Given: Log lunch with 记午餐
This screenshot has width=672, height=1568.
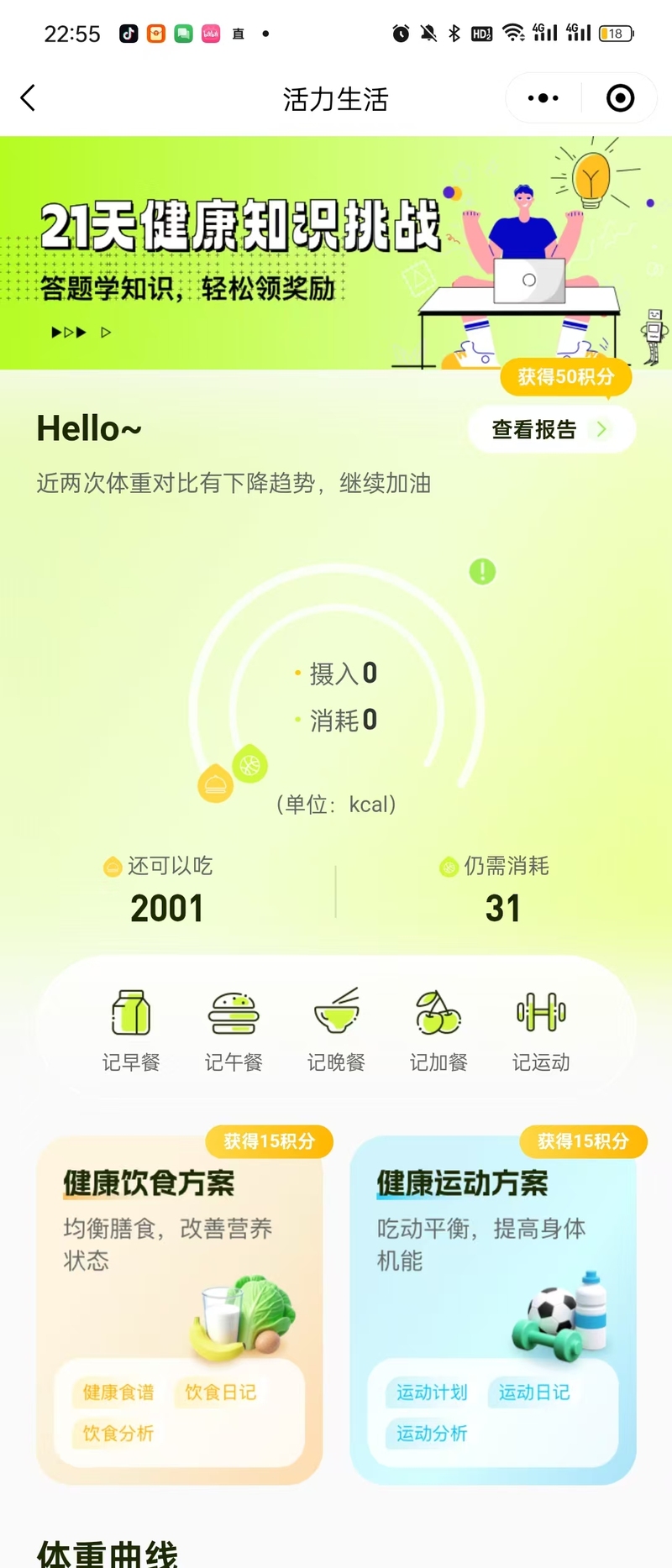Looking at the screenshot, I should point(234,1028).
